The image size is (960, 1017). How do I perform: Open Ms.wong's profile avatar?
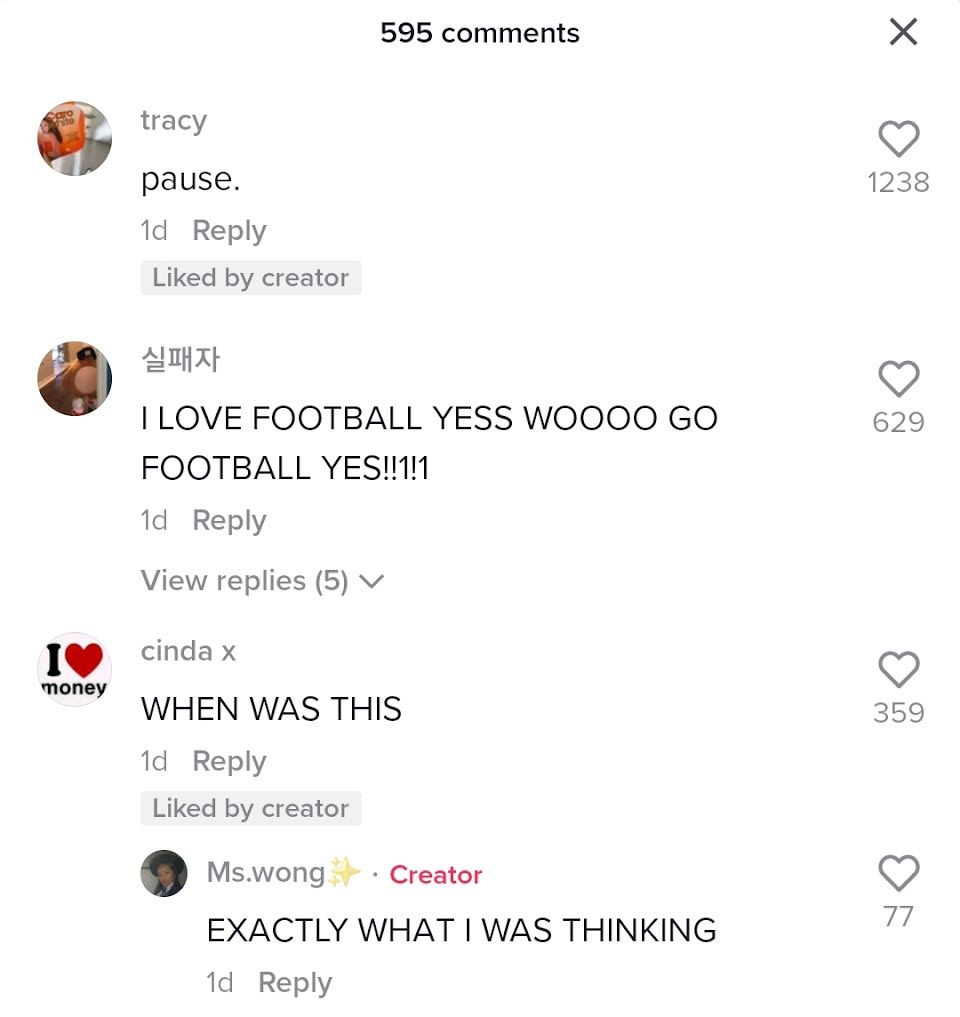point(164,873)
